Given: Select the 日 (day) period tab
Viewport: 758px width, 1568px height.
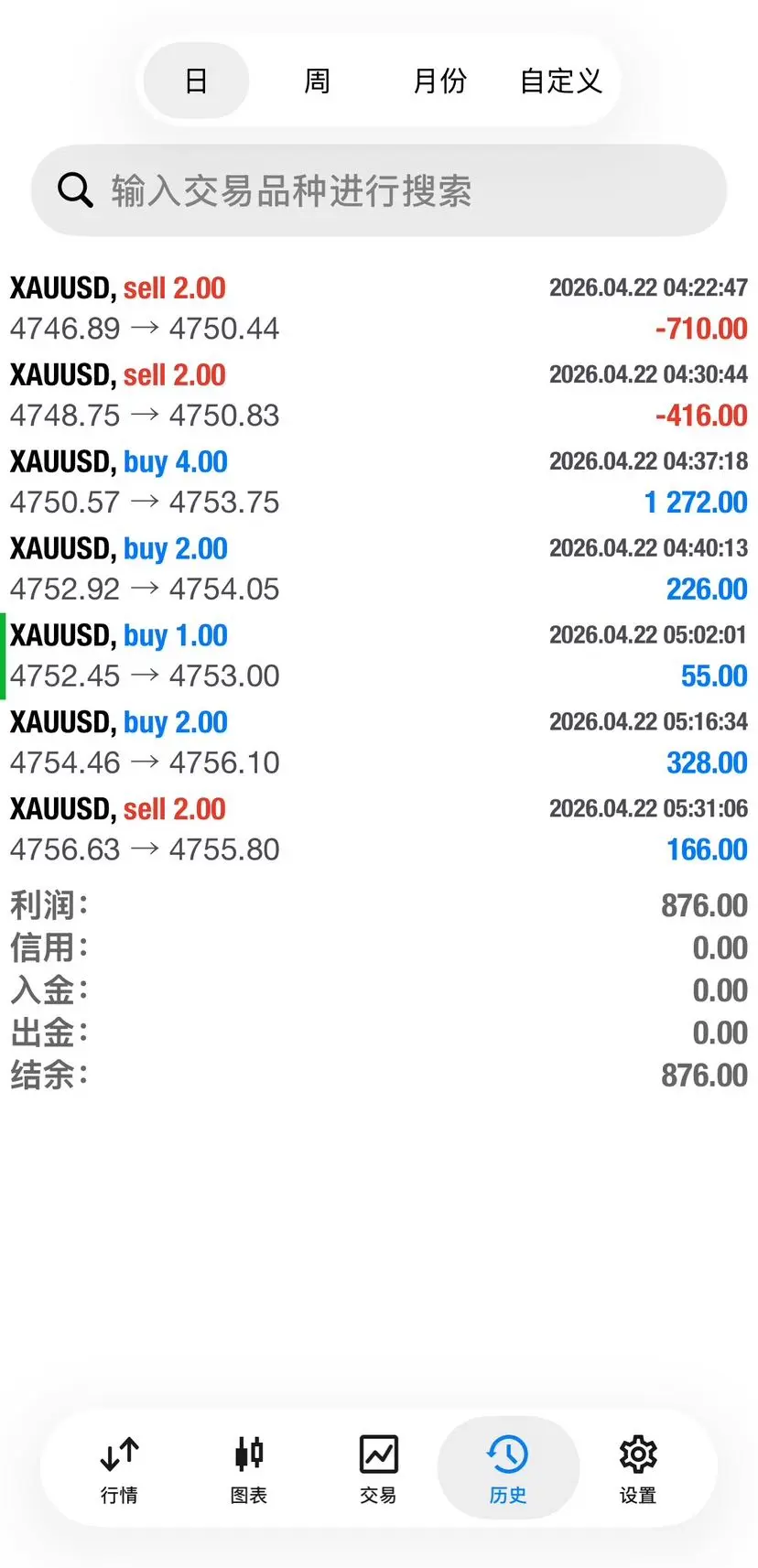Looking at the screenshot, I should (x=196, y=81).
